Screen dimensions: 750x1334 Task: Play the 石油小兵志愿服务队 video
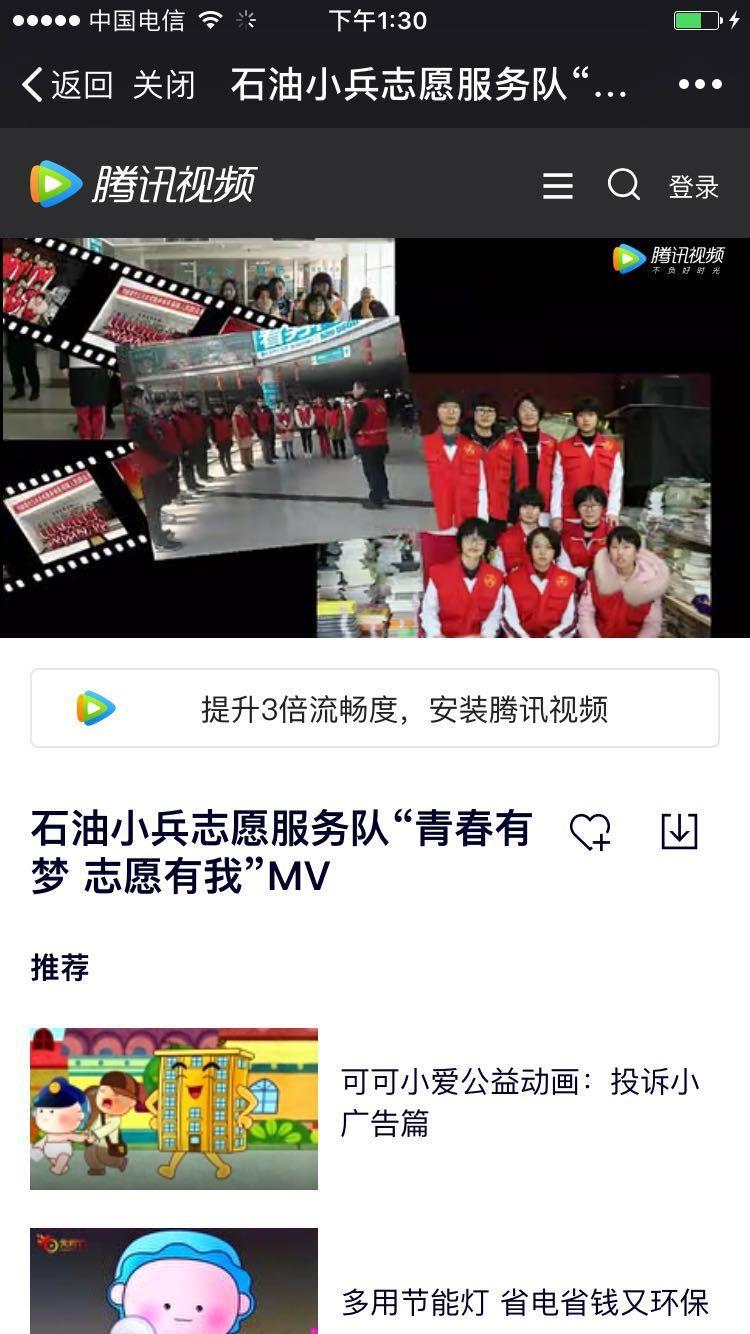375,437
